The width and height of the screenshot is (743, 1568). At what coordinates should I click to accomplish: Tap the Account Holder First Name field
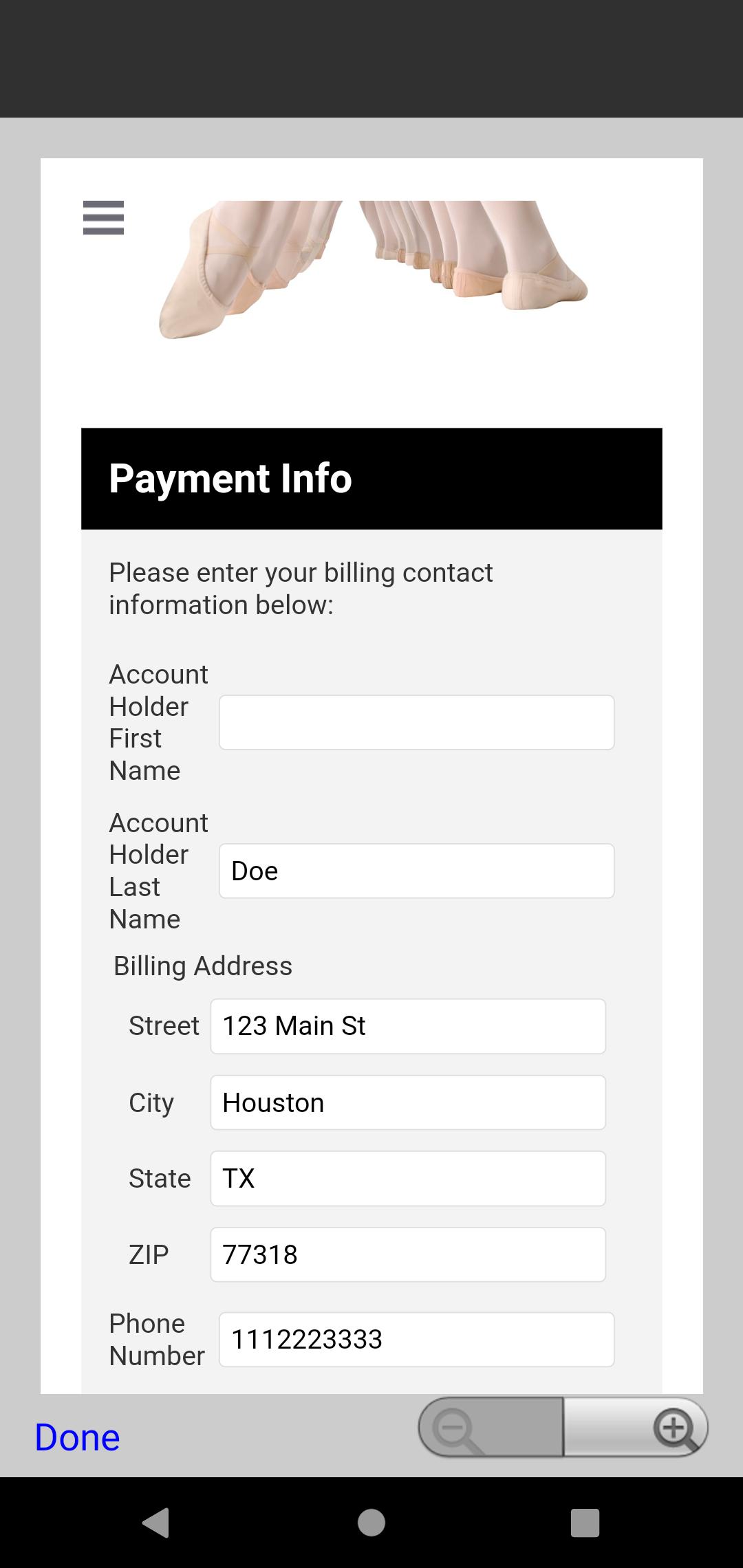tap(416, 722)
